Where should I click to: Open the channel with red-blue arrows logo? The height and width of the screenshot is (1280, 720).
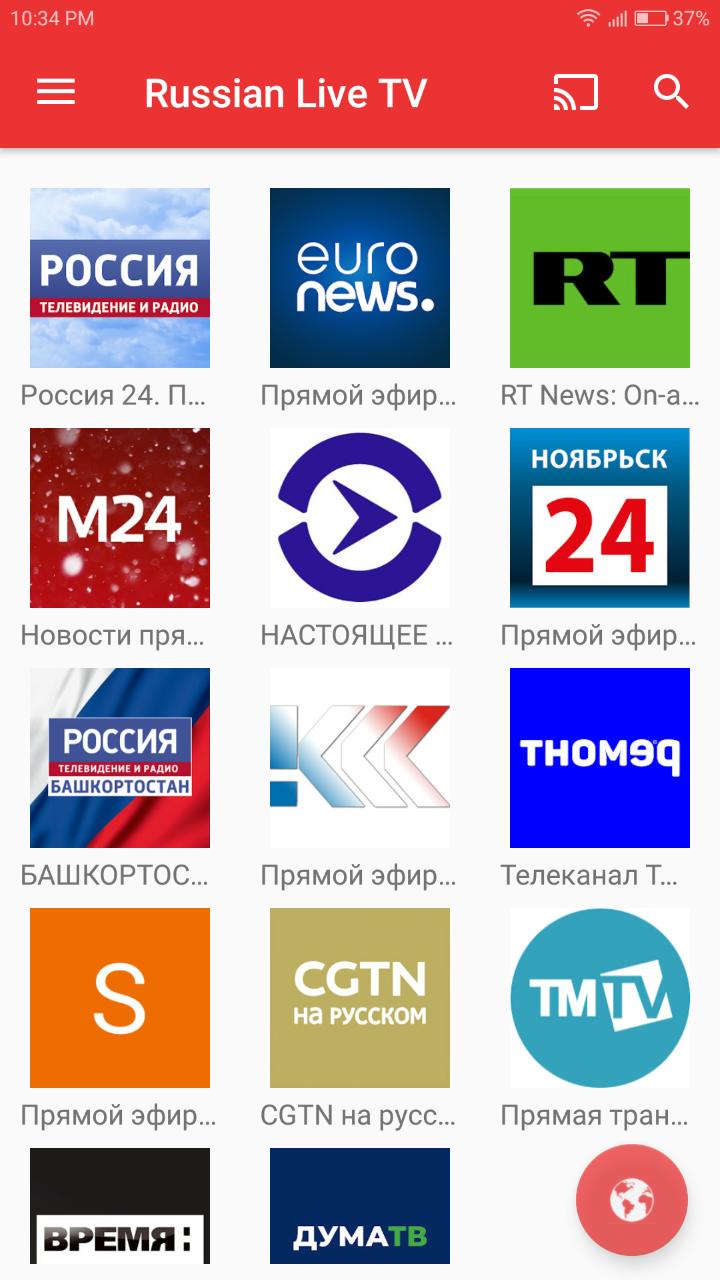coord(360,758)
